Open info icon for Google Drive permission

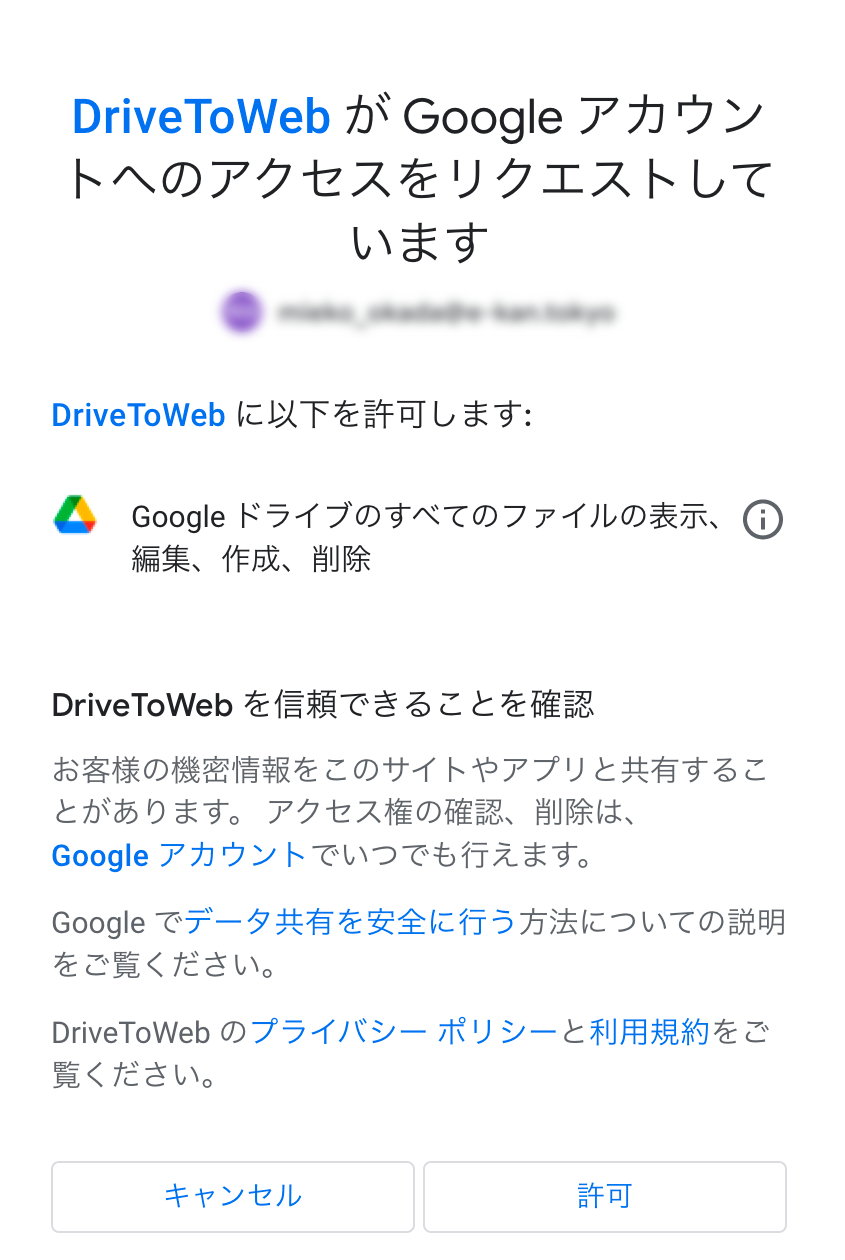pyautogui.click(x=763, y=520)
